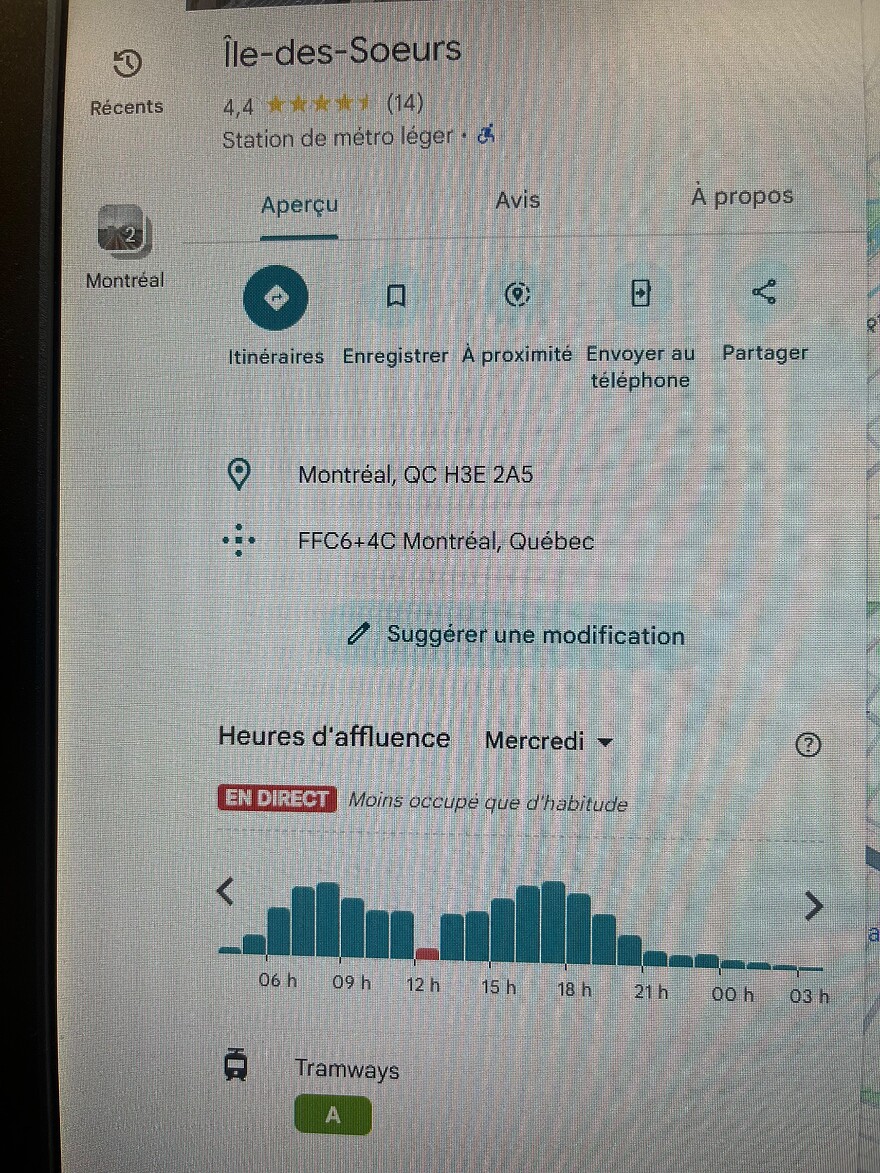Open Récents history in sidebar
The height and width of the screenshot is (1173, 880).
click(x=127, y=80)
